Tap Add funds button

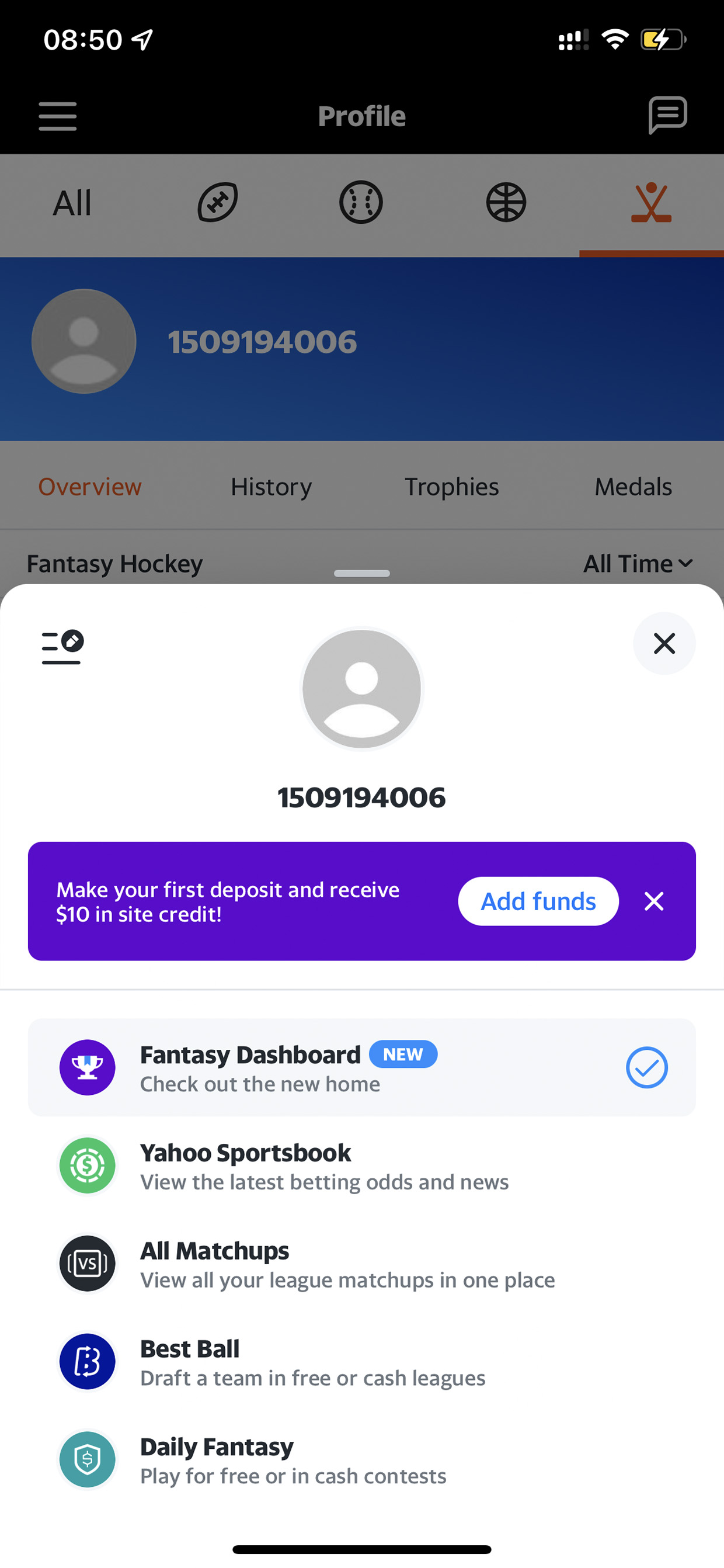click(538, 901)
